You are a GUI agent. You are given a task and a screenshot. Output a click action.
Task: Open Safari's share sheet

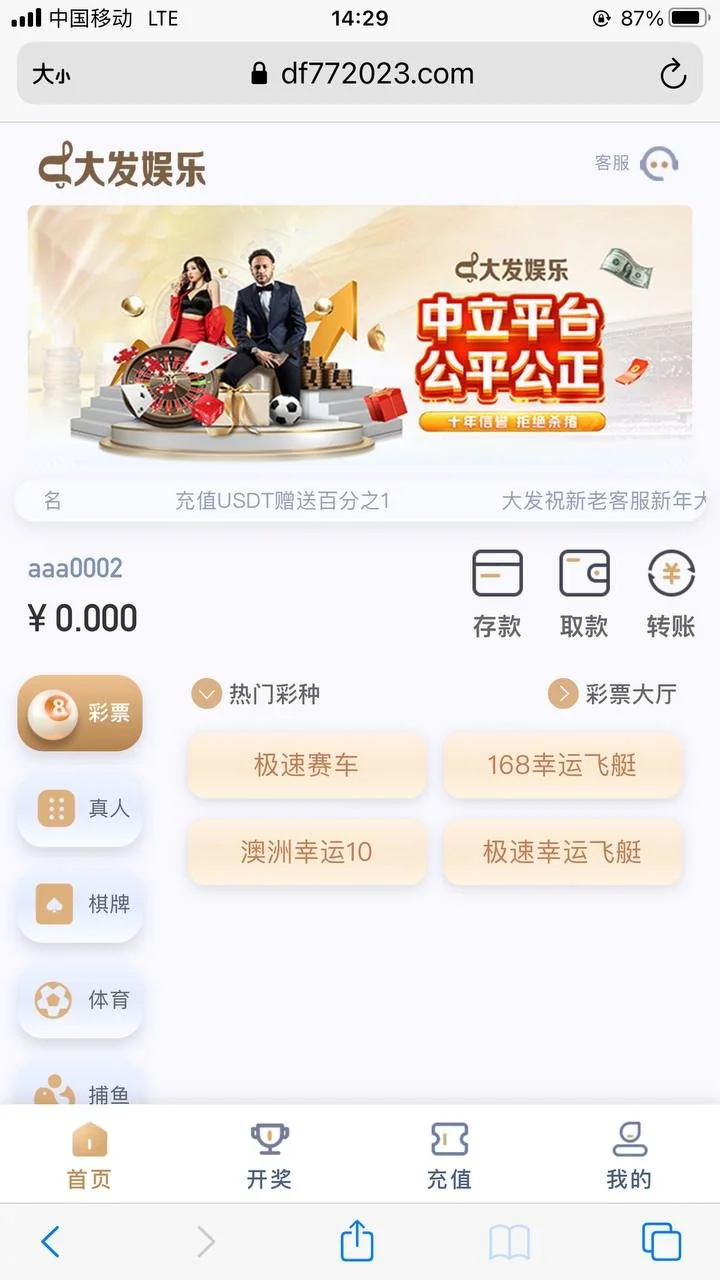[x=357, y=1242]
